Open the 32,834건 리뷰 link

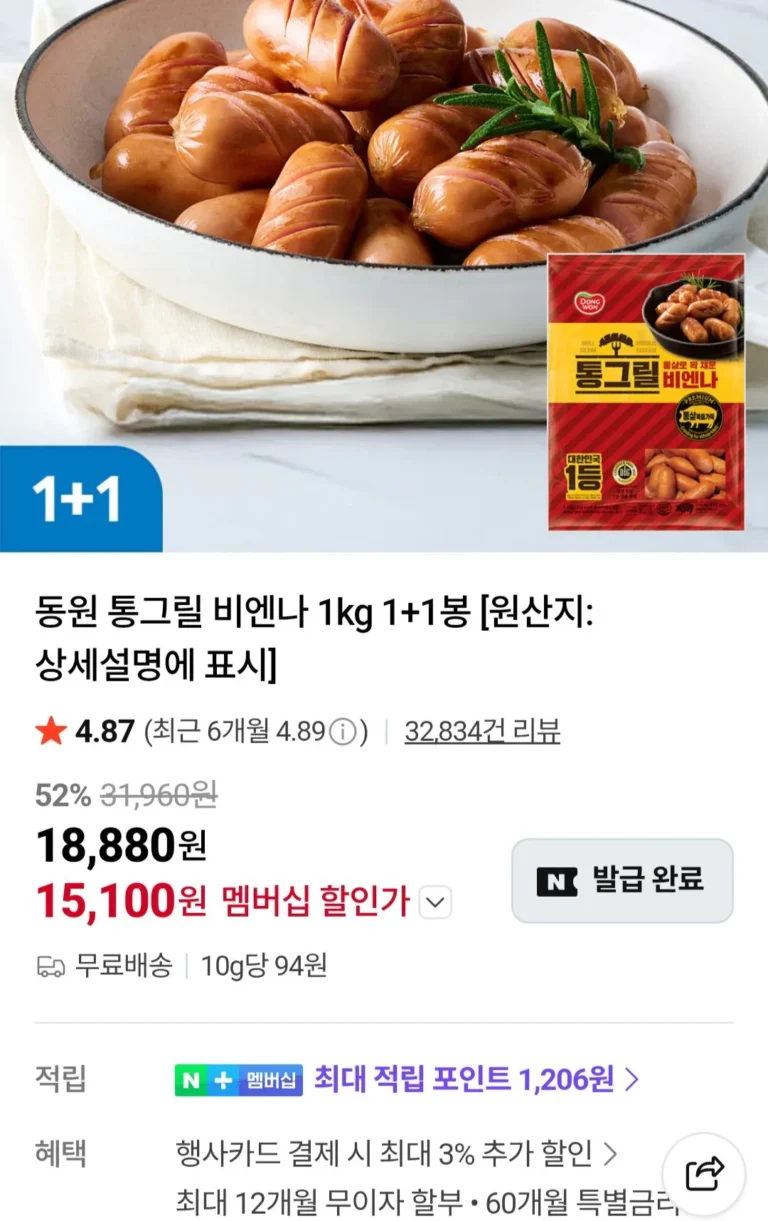pos(482,732)
